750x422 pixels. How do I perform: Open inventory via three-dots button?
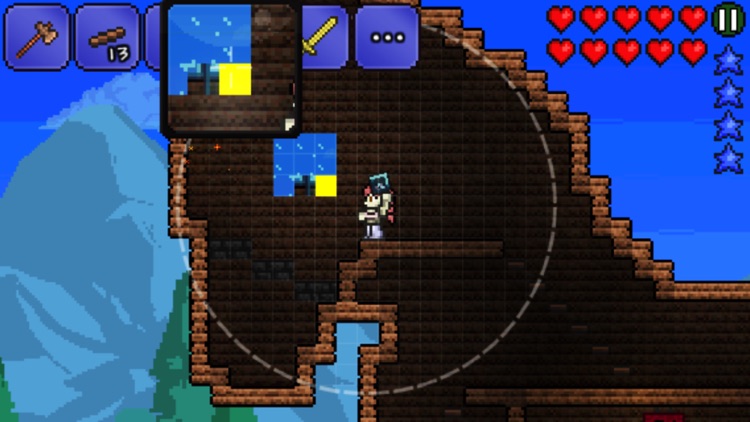click(x=386, y=37)
